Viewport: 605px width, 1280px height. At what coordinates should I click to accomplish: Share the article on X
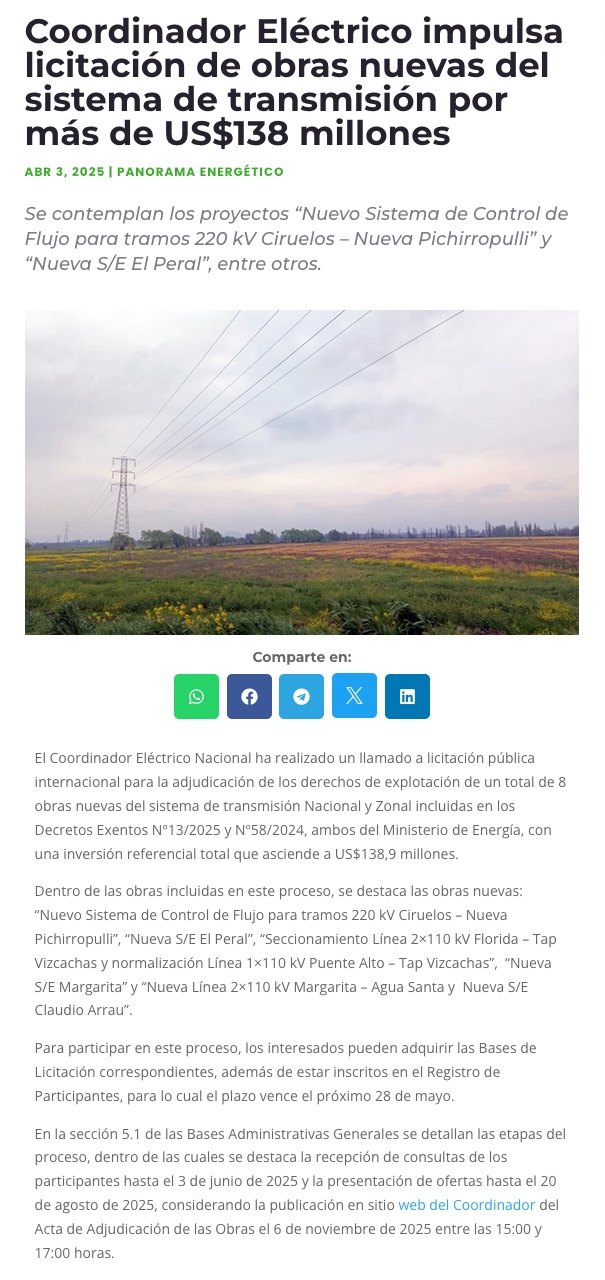(x=354, y=696)
